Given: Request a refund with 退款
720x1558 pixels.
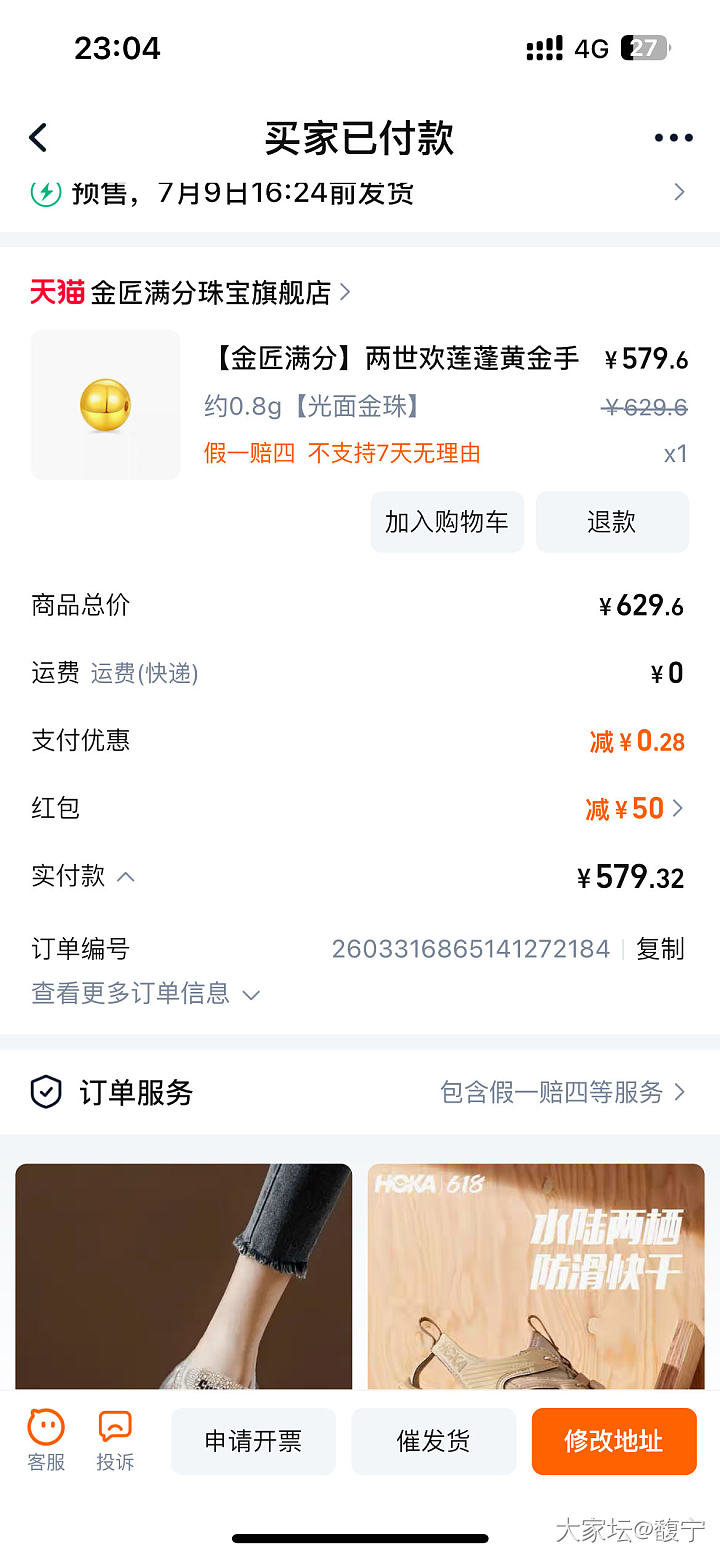Looking at the screenshot, I should [x=612, y=522].
